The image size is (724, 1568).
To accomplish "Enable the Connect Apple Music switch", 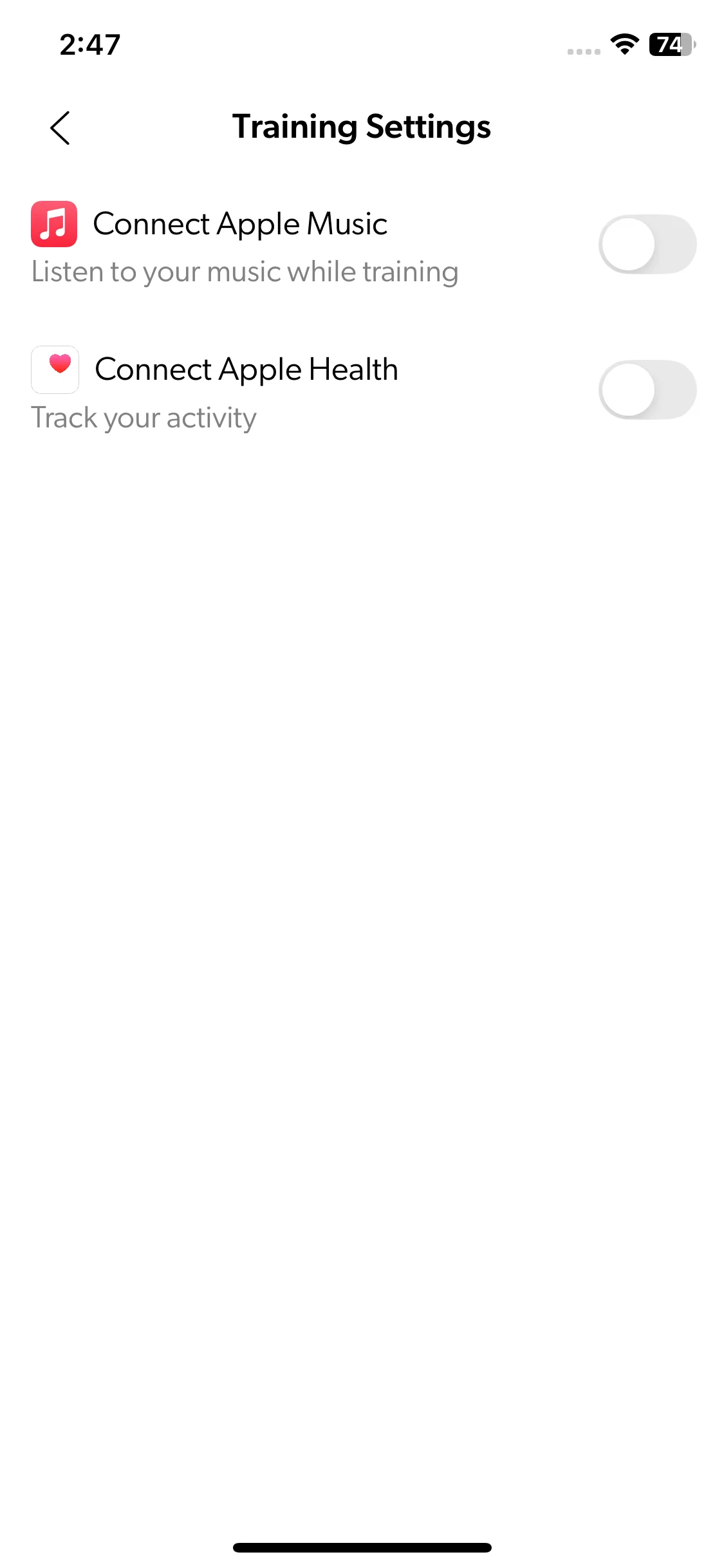I will [647, 245].
